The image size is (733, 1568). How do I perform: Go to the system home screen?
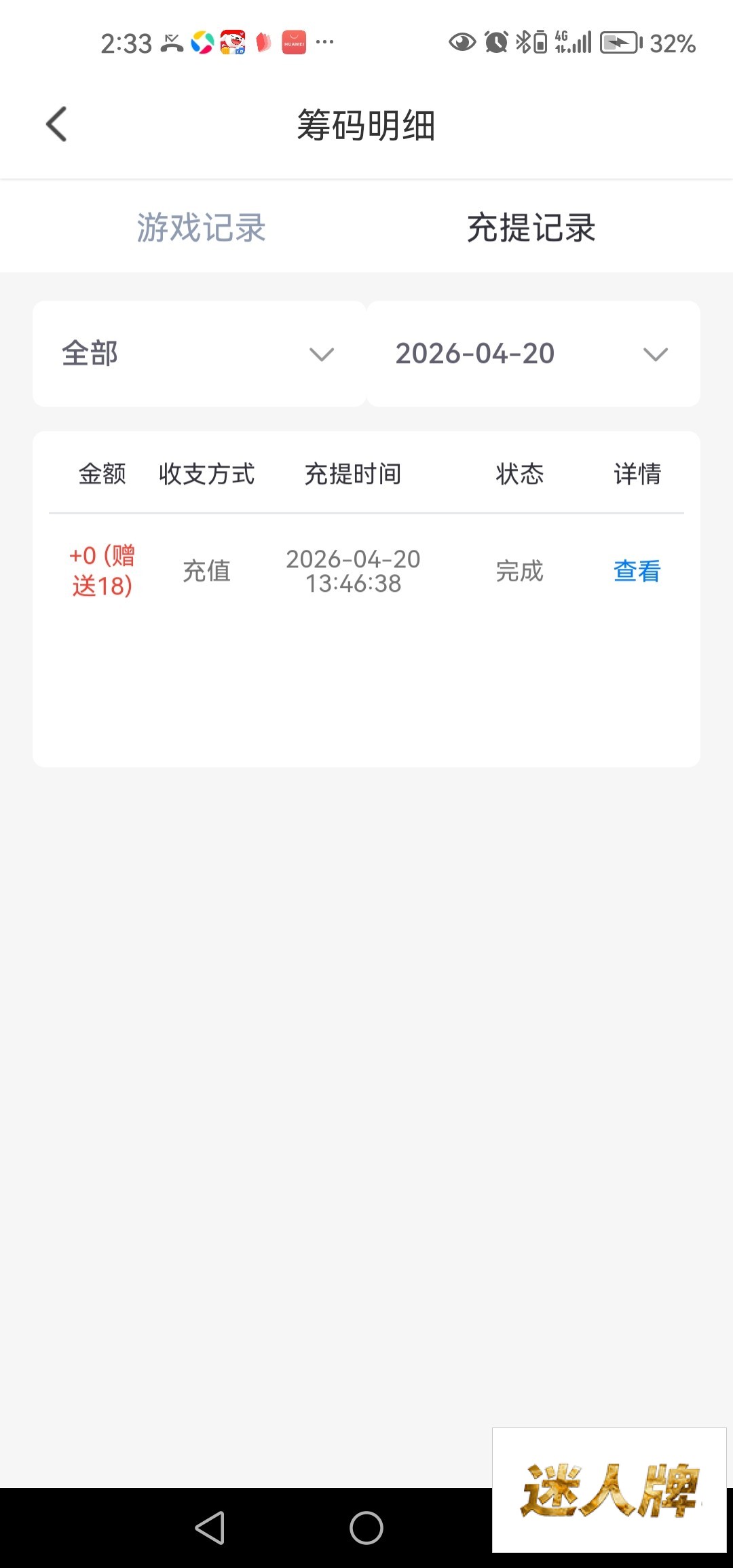(x=366, y=1529)
